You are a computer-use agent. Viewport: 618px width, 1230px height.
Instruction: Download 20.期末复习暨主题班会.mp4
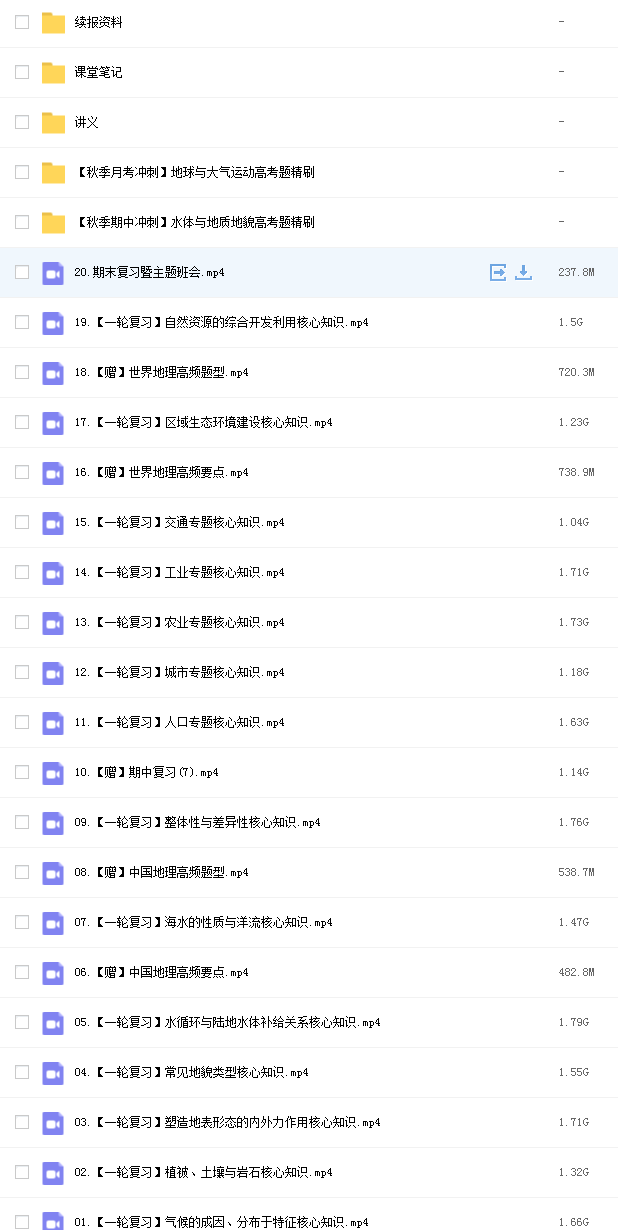(523, 272)
